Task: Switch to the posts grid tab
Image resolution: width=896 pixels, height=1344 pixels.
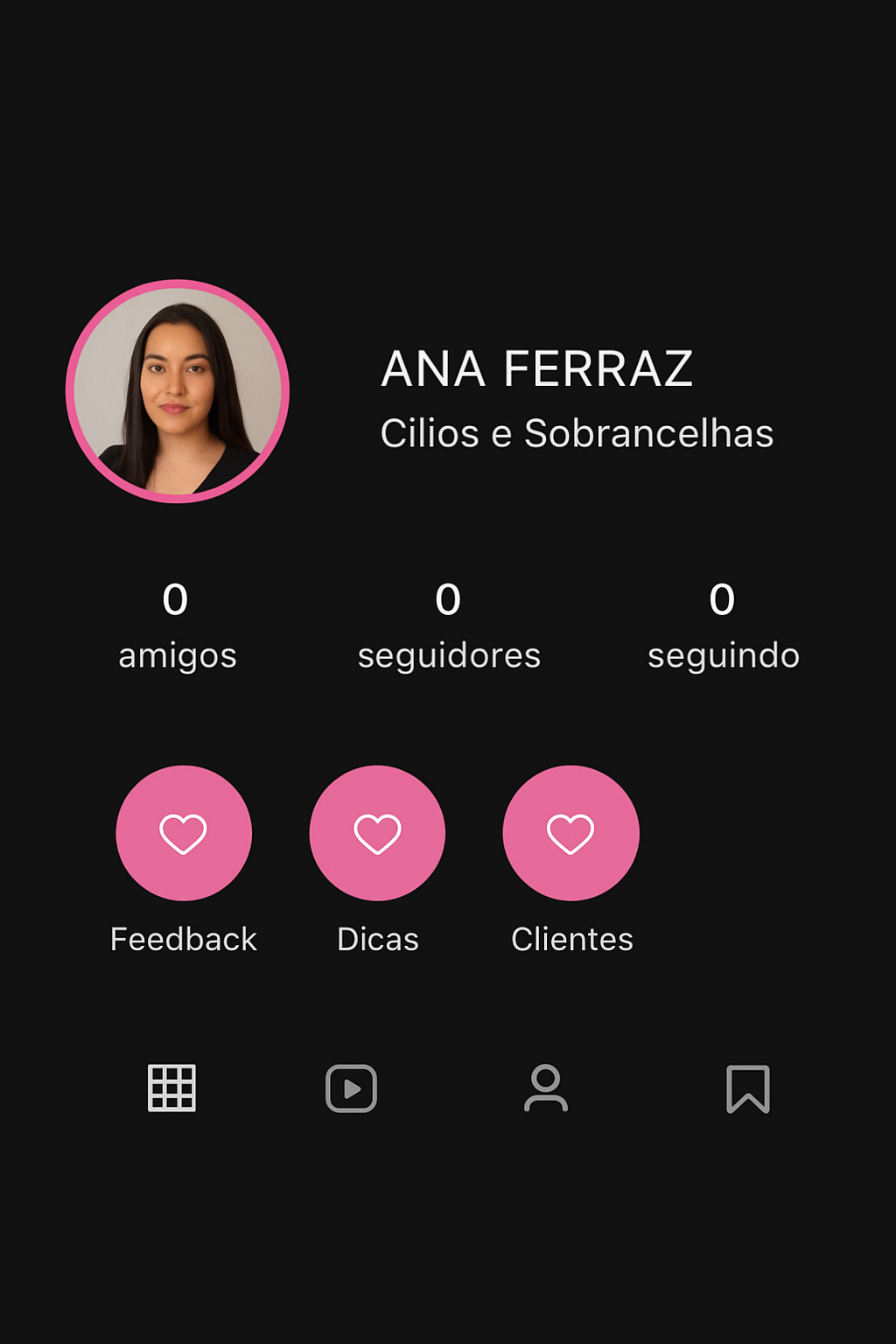Action: [x=171, y=1088]
